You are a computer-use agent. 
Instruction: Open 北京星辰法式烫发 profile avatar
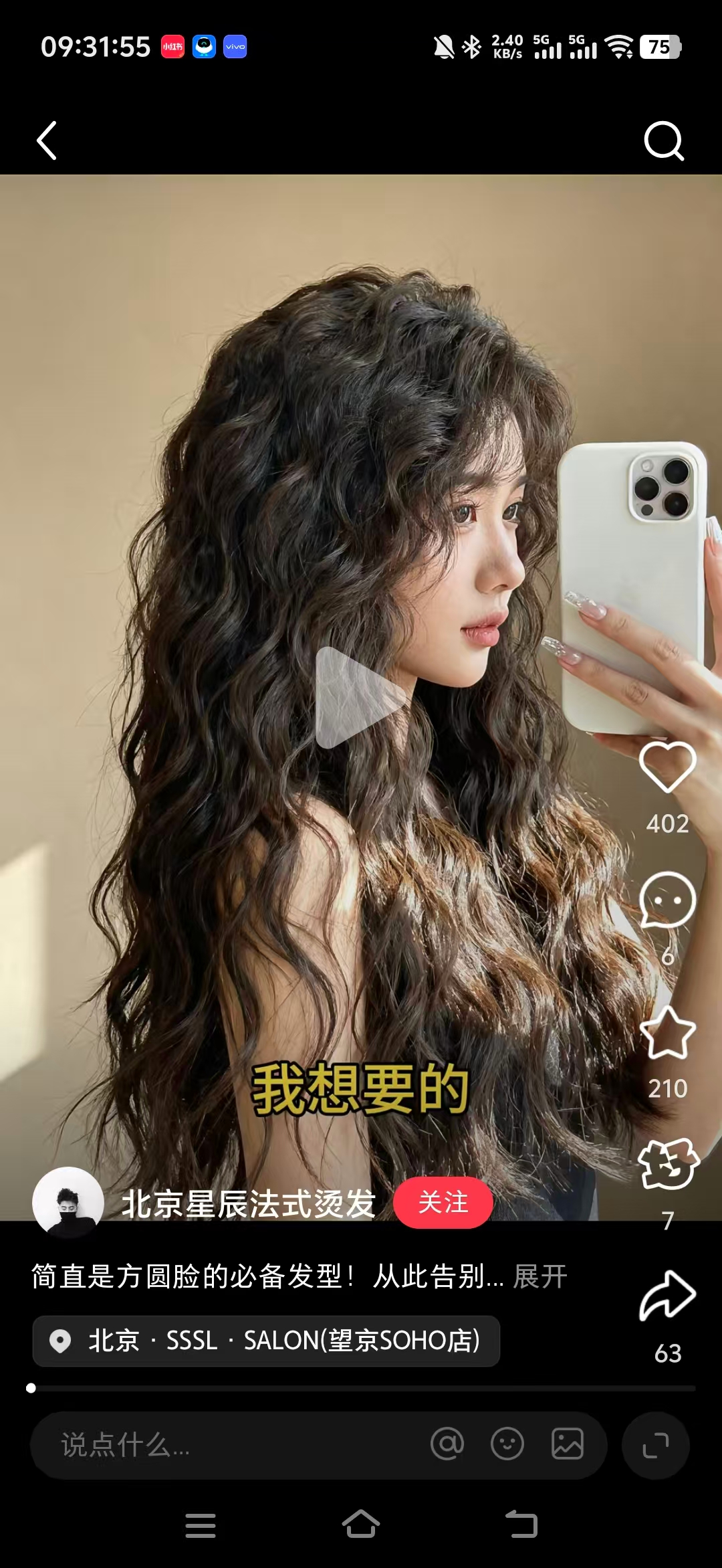[68, 1202]
